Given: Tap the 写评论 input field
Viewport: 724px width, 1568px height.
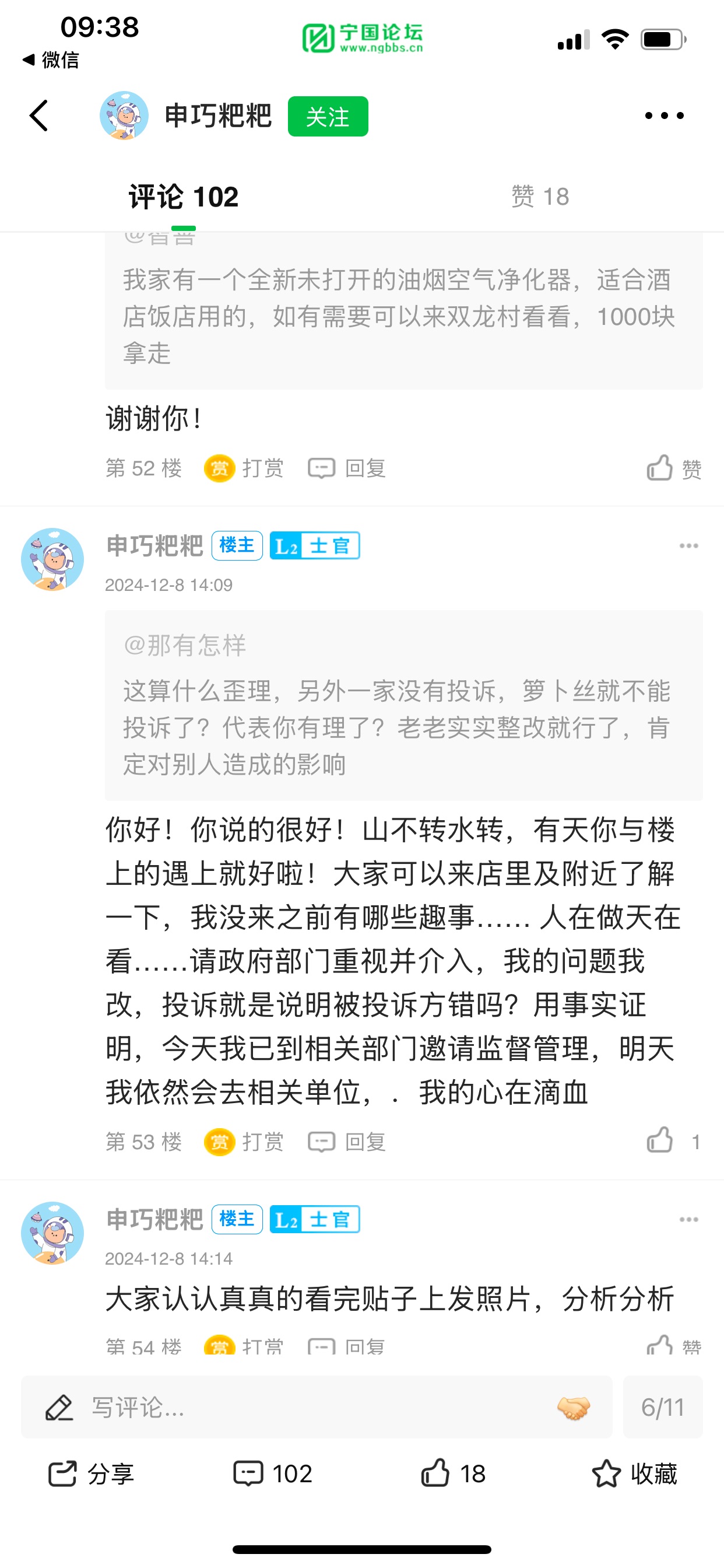Looking at the screenshot, I should click(x=317, y=1406).
